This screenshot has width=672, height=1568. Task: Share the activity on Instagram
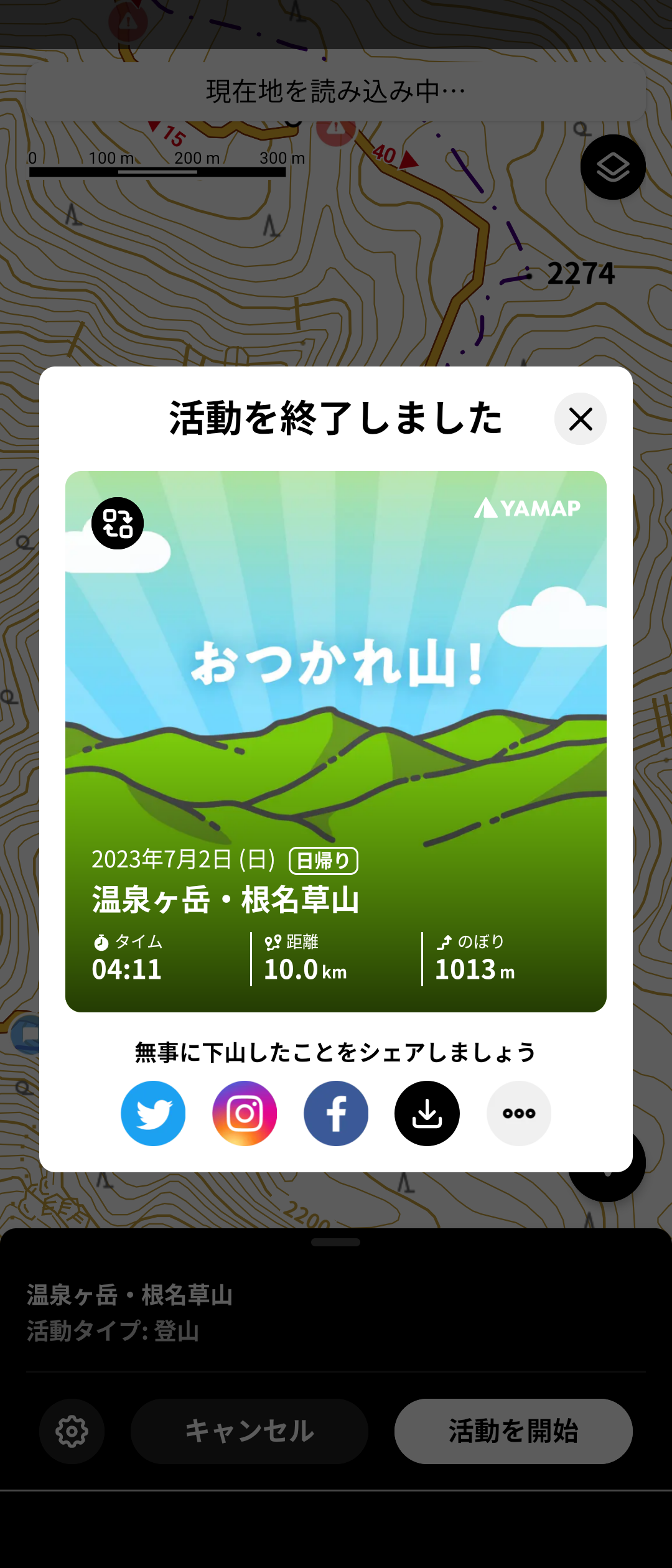[245, 1113]
